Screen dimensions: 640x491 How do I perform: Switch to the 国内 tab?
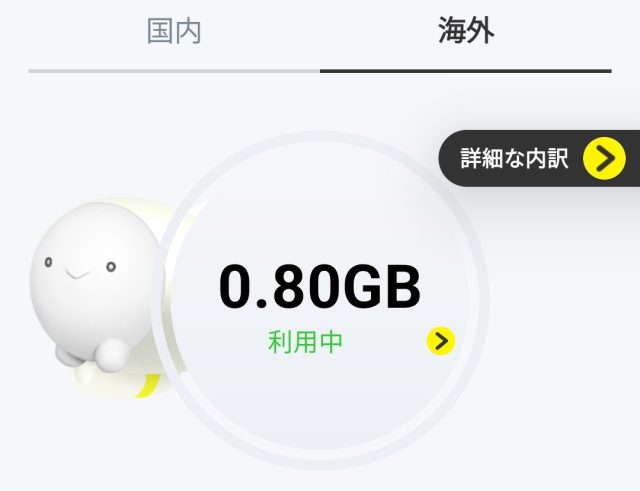pyautogui.click(x=174, y=32)
